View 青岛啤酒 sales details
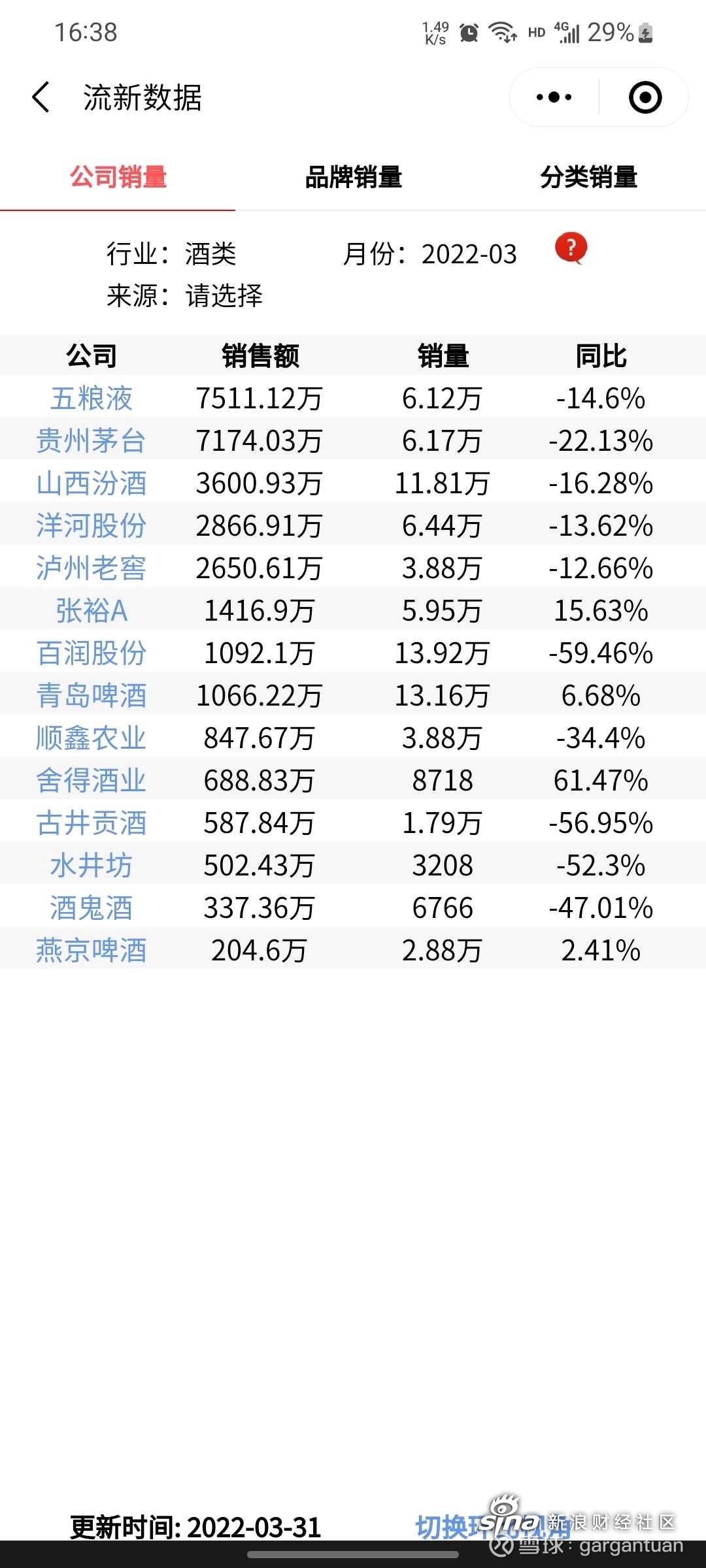The image size is (706, 1568). [92, 695]
